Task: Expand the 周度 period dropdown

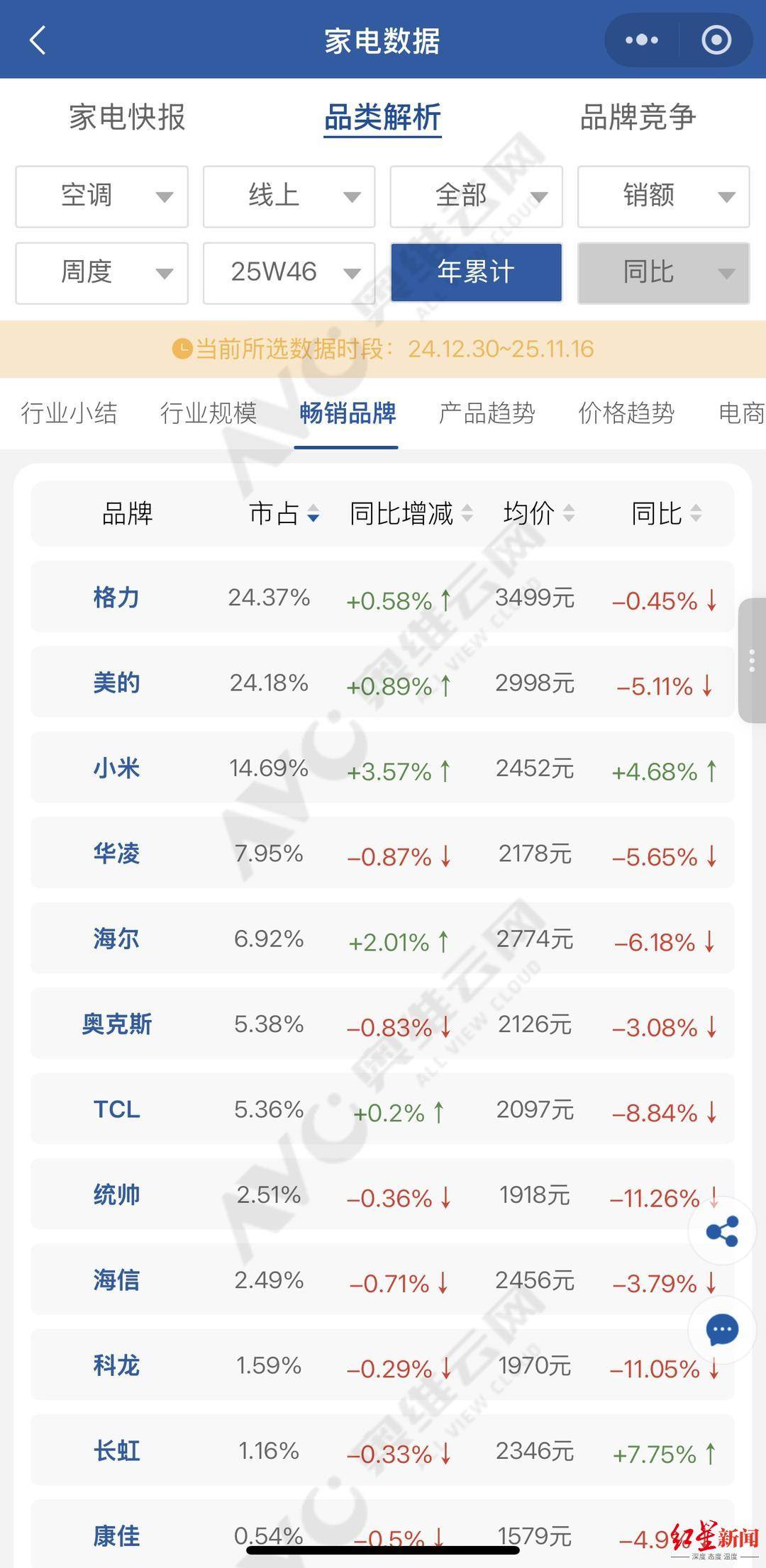Action: [x=101, y=273]
